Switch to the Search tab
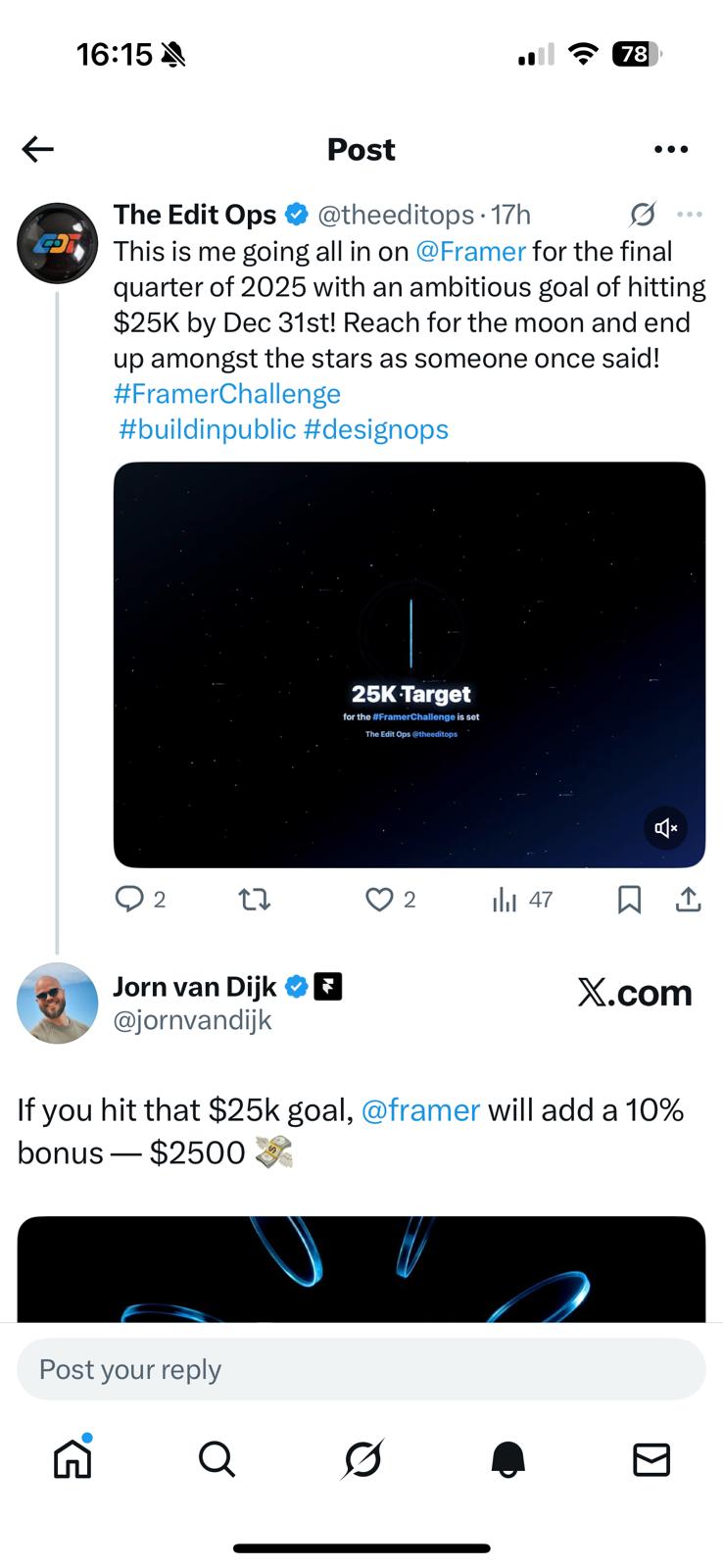 (217, 1459)
